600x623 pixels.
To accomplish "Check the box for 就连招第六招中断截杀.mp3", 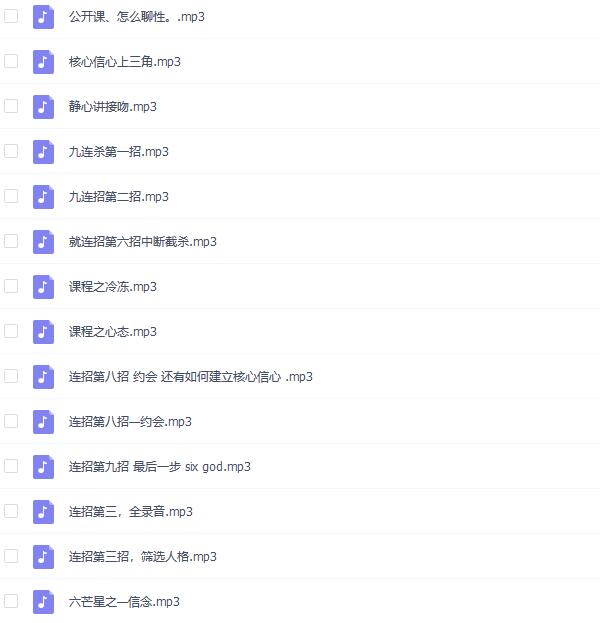I will (x=11, y=241).
